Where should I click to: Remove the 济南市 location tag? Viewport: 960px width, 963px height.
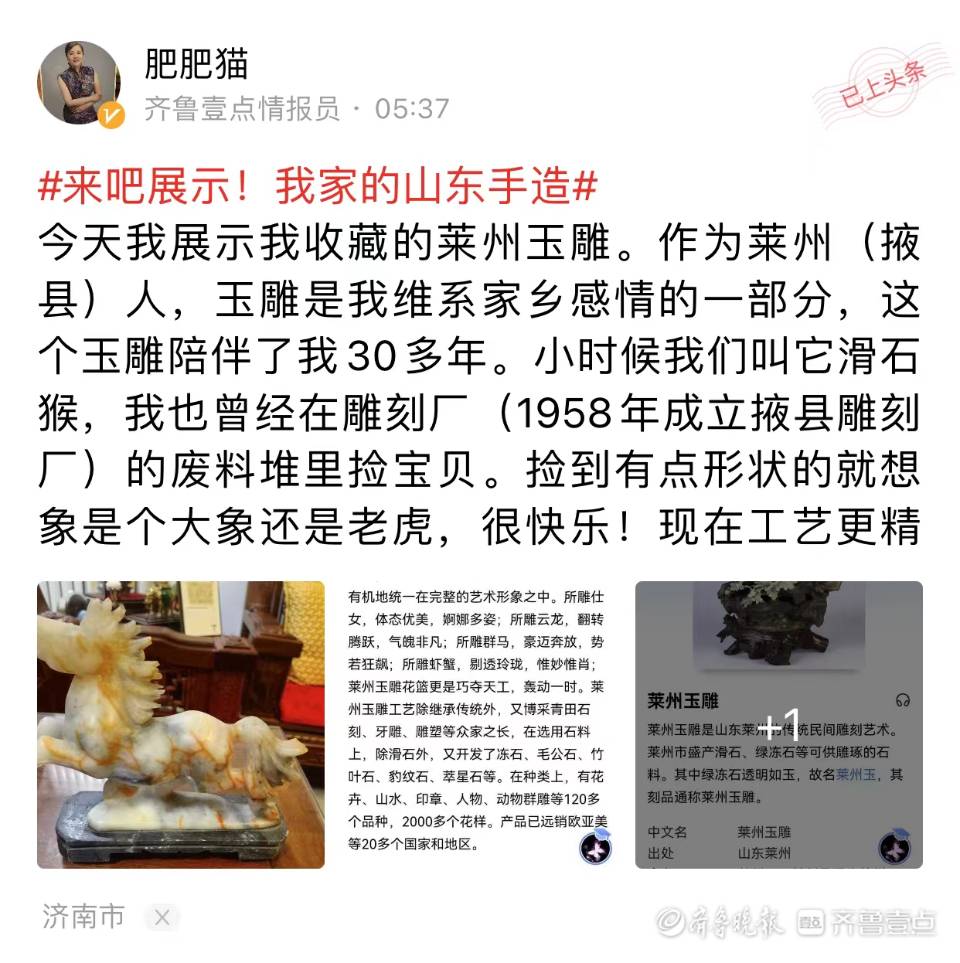[163, 916]
